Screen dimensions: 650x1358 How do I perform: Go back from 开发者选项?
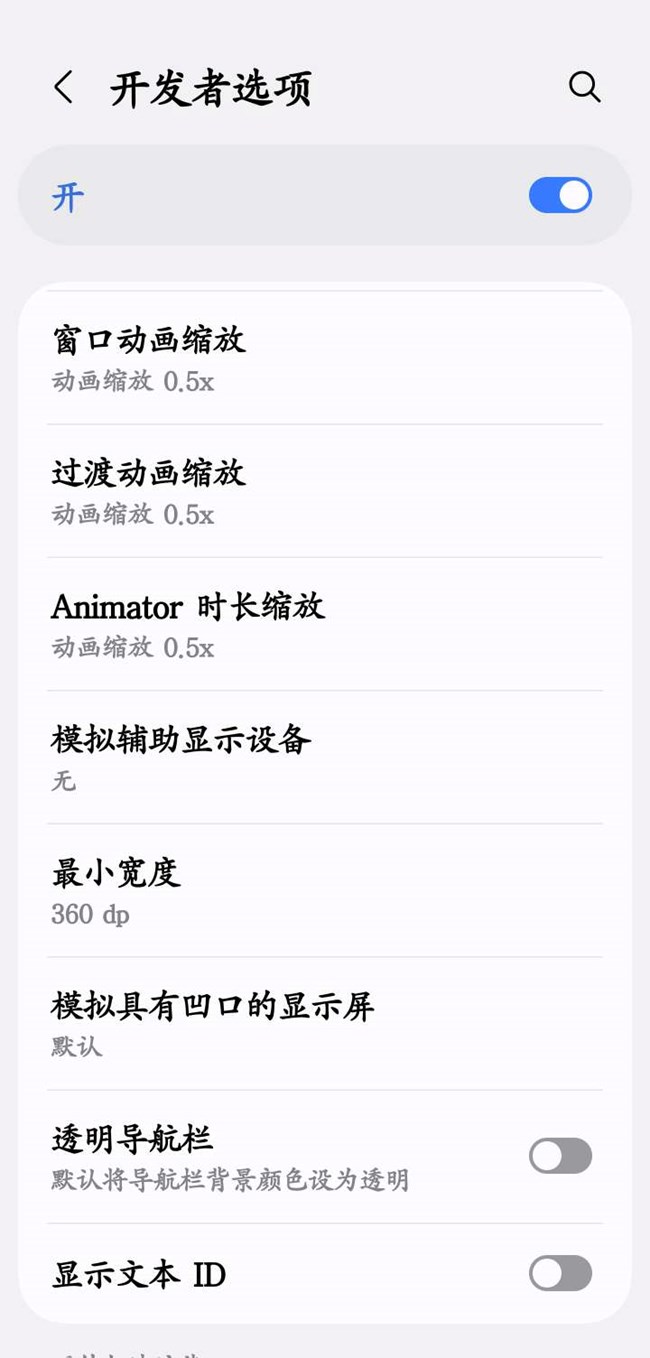tap(63, 88)
